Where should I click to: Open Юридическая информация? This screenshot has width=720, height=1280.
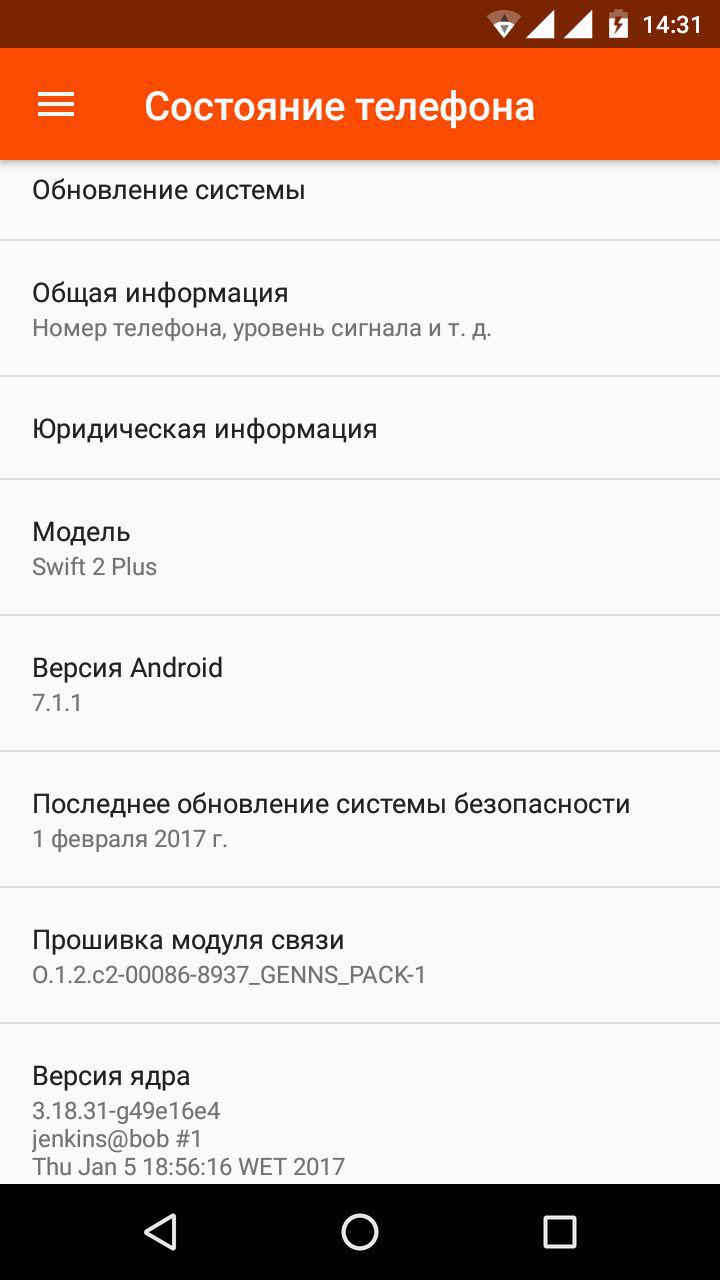(x=360, y=428)
